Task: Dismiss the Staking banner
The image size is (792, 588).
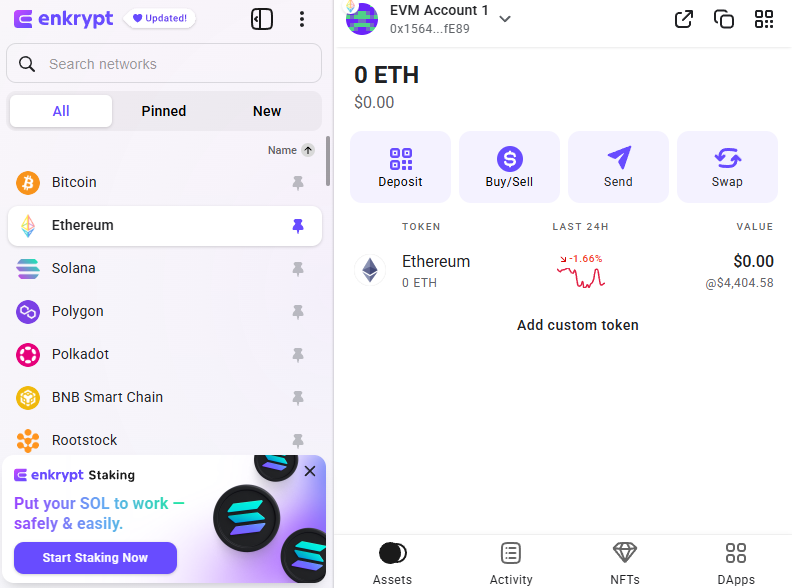Action: 310,471
